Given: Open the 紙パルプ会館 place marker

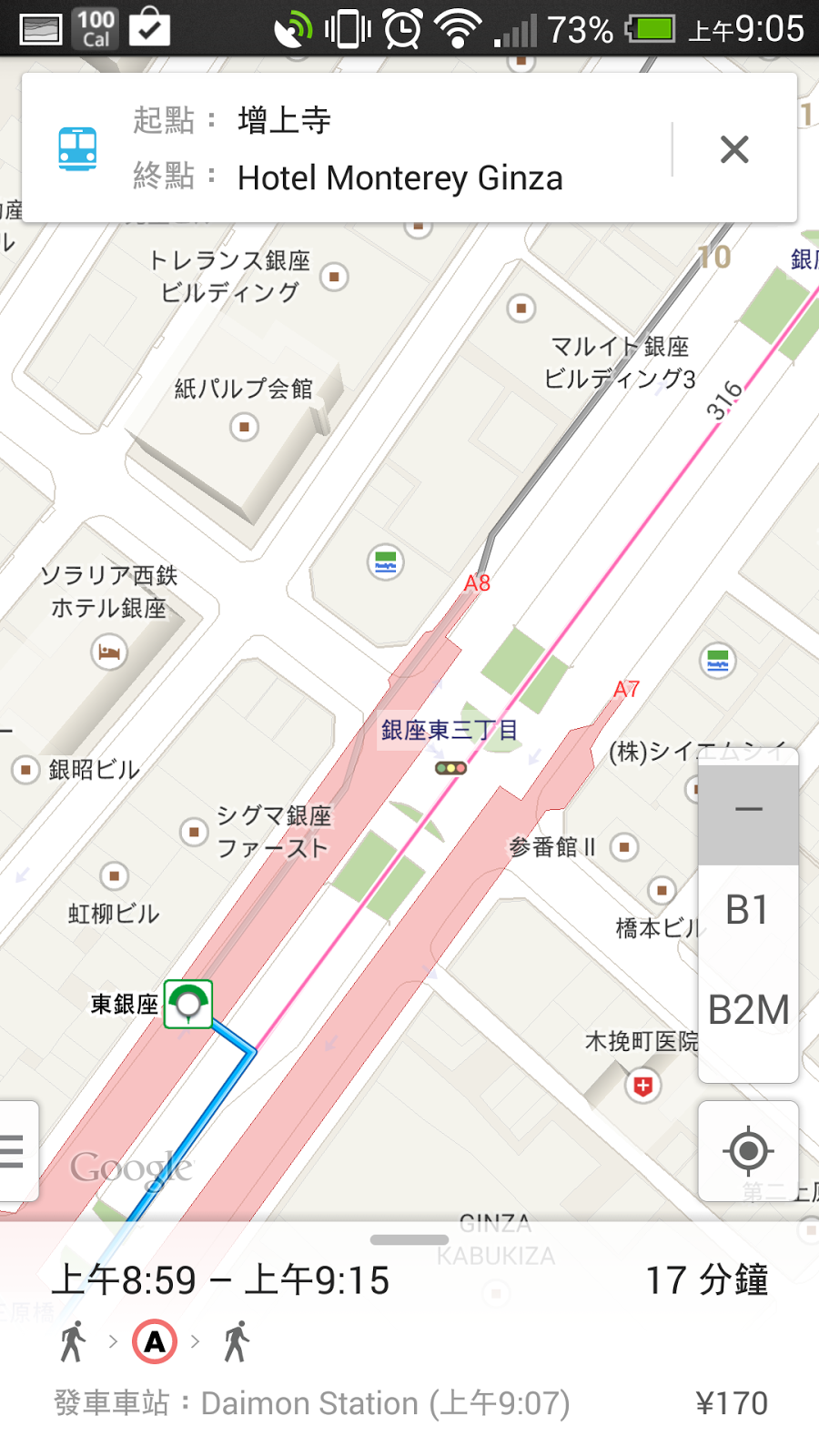Looking at the screenshot, I should pos(244,426).
